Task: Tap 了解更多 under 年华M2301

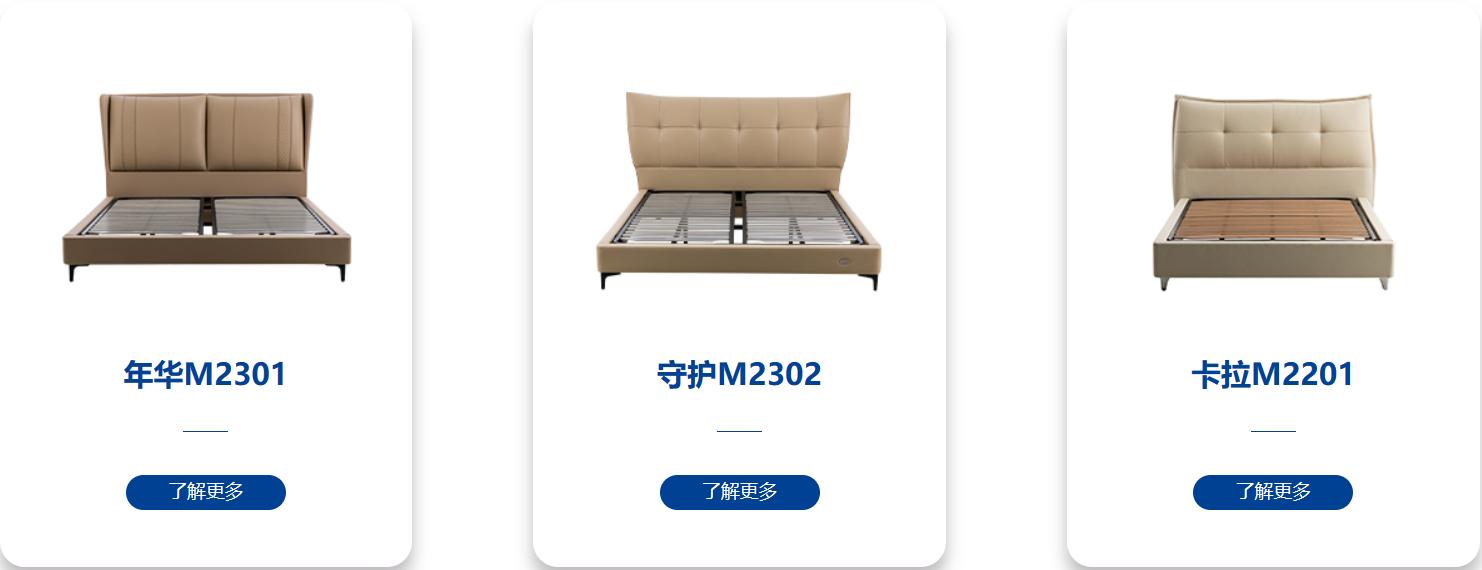Action: 206,492
